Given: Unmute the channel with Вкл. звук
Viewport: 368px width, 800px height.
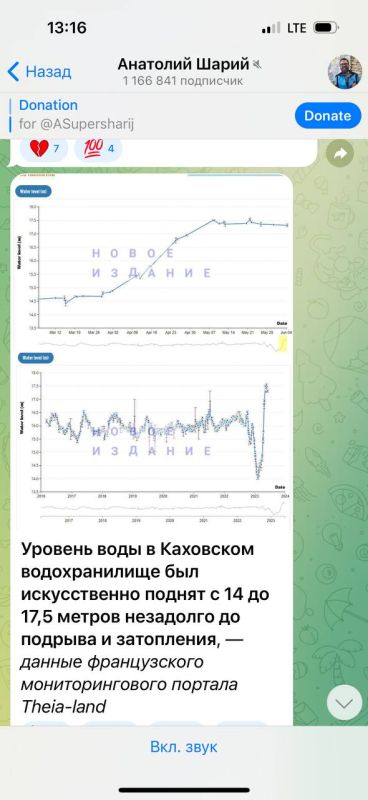Looking at the screenshot, I should tap(184, 747).
